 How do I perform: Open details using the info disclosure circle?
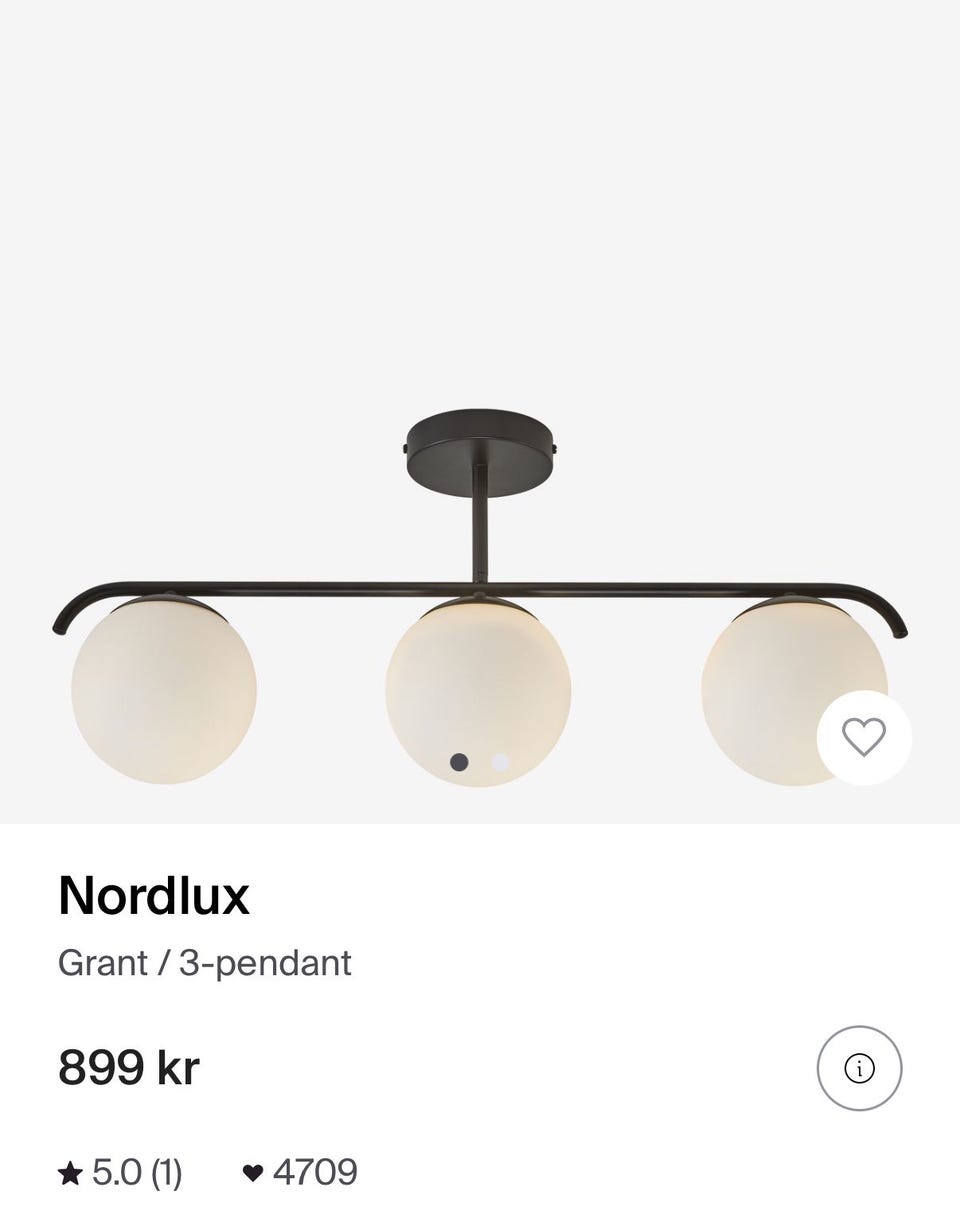(858, 1068)
